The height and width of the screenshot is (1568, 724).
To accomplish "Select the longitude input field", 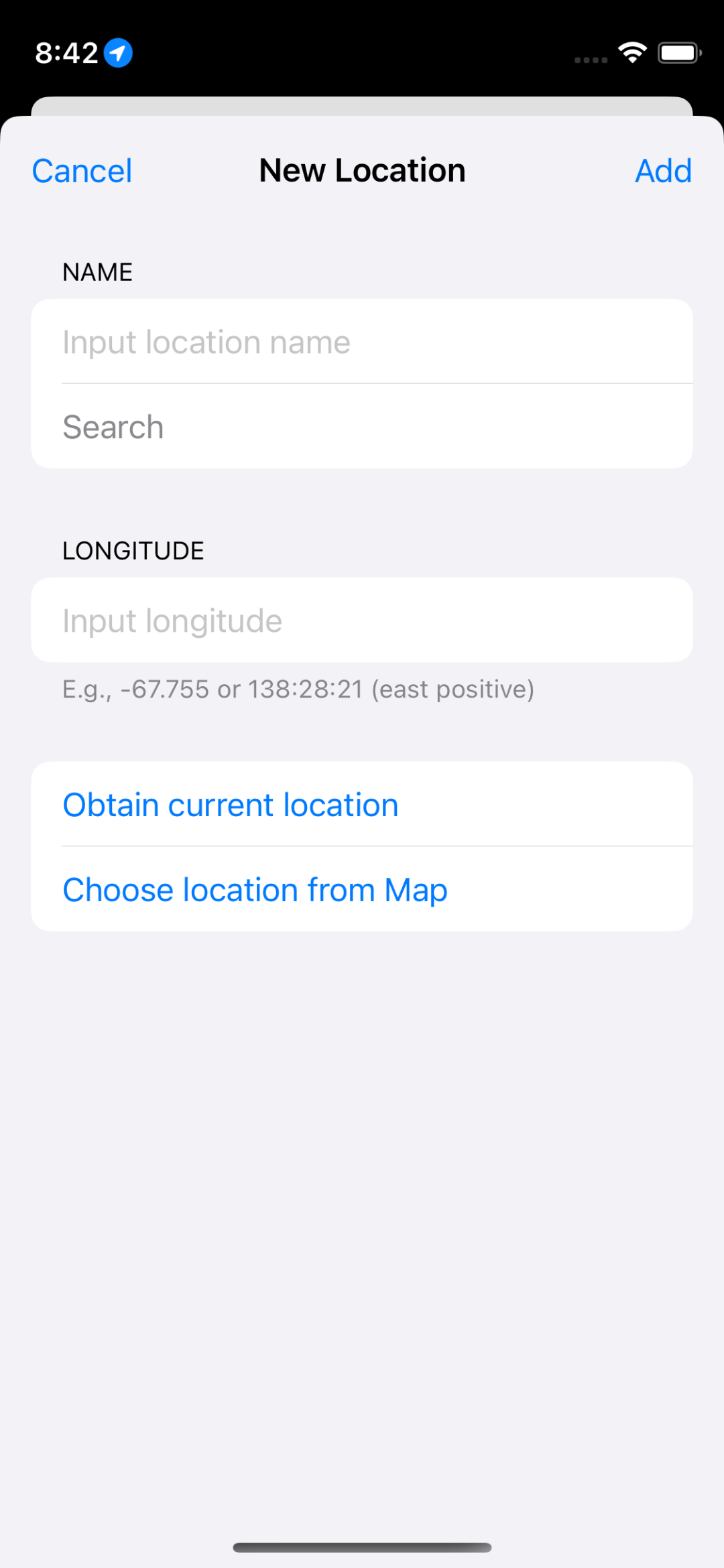I will point(362,620).
